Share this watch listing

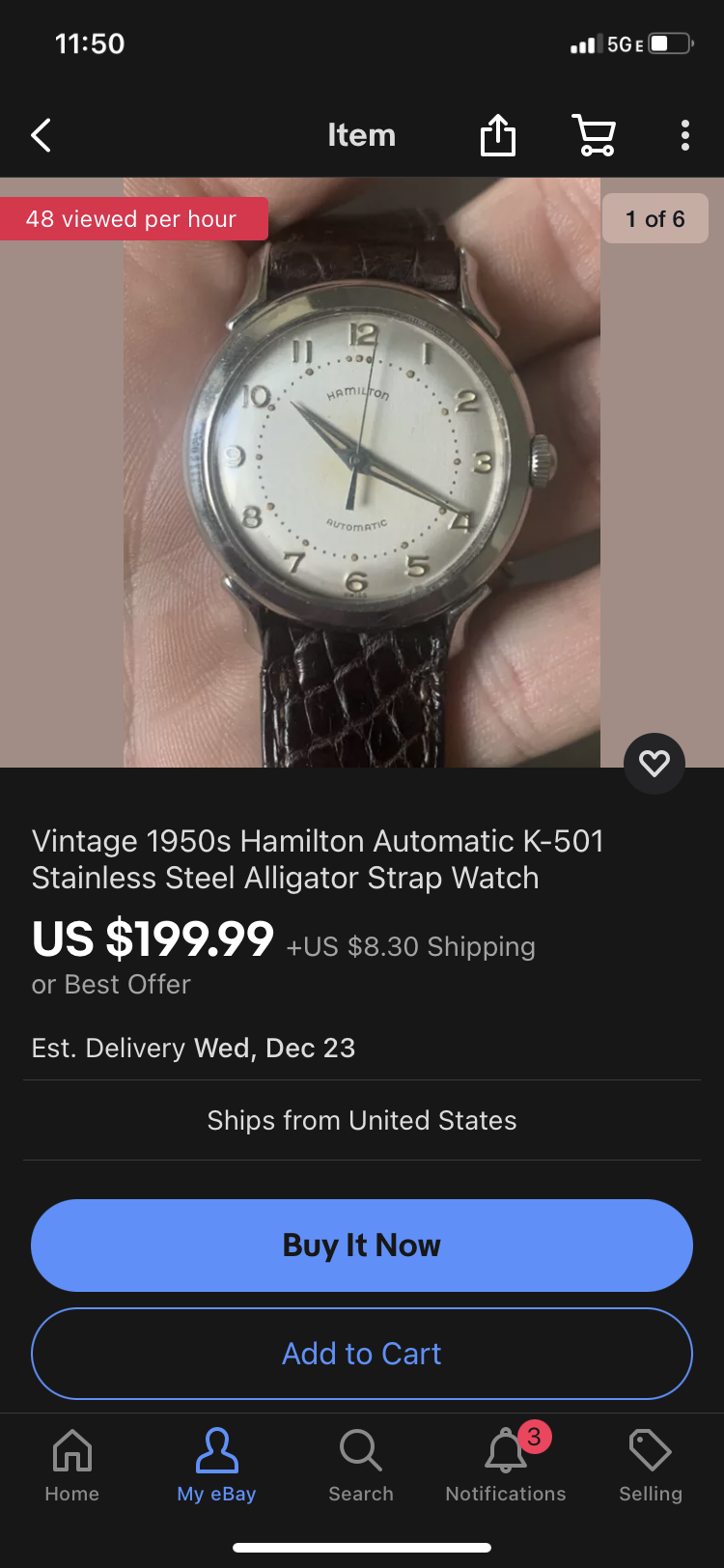[x=498, y=135]
